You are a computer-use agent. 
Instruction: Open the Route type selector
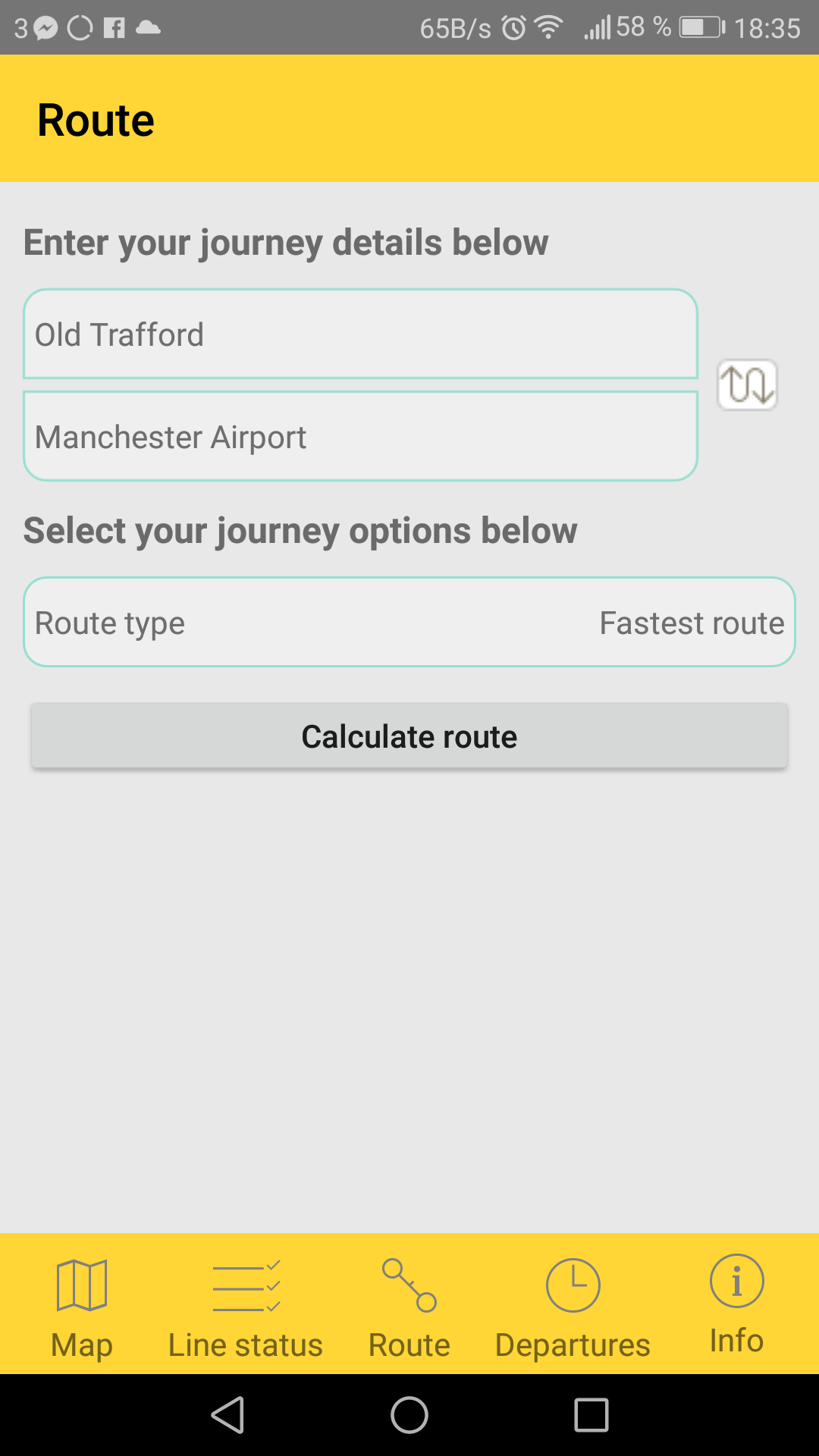[409, 623]
